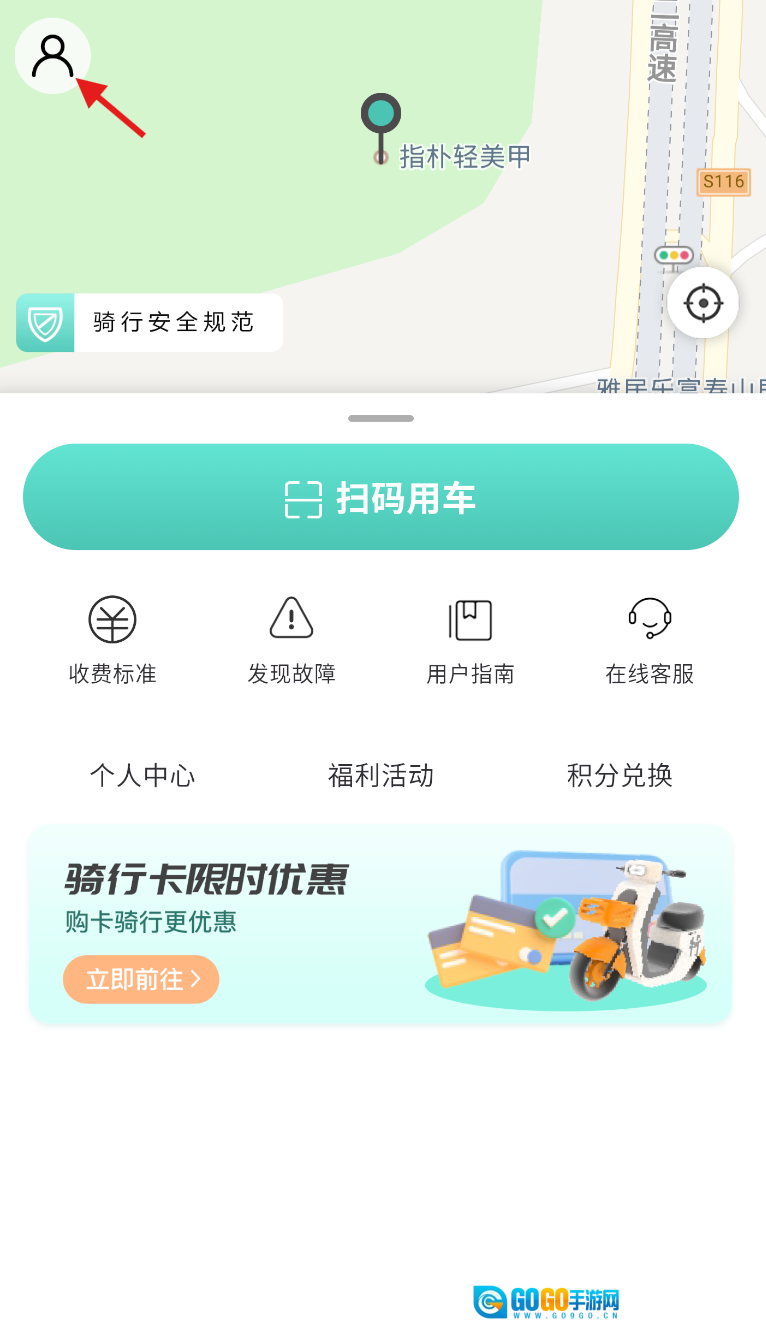Open the 用户指南 user guide
This screenshot has width=766, height=1329.
[470, 640]
